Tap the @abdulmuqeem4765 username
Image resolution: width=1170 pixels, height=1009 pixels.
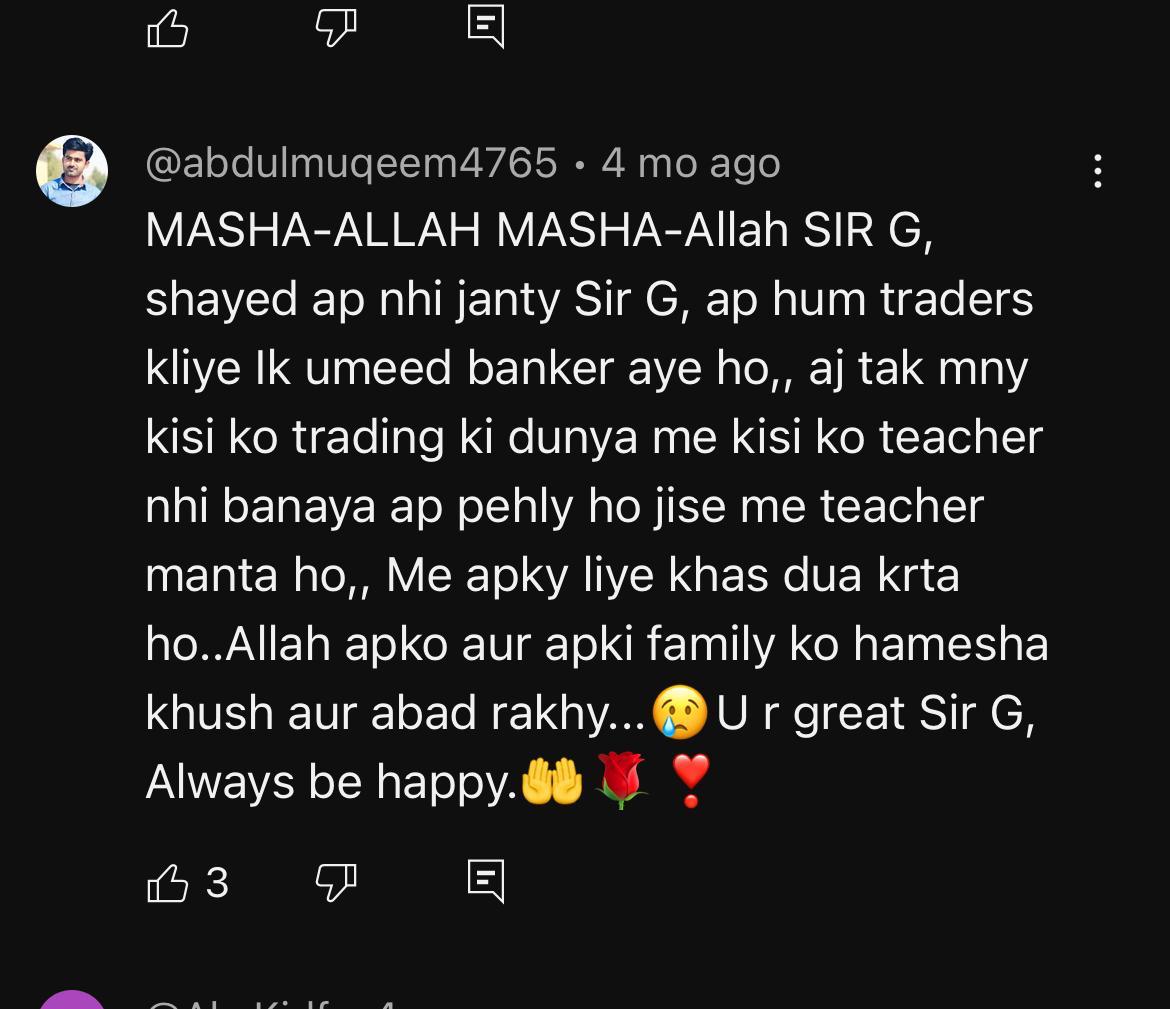tap(351, 163)
